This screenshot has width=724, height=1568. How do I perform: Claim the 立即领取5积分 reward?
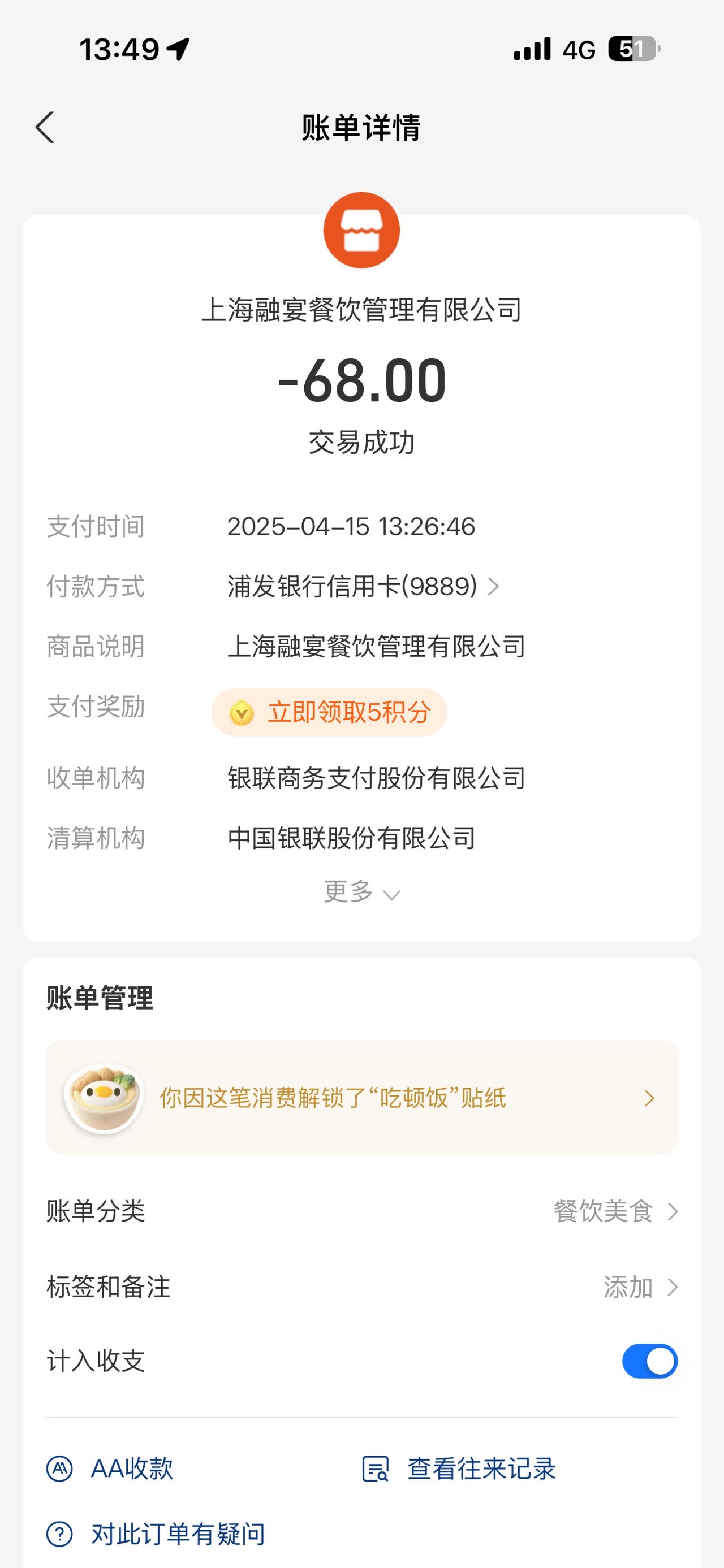click(329, 712)
